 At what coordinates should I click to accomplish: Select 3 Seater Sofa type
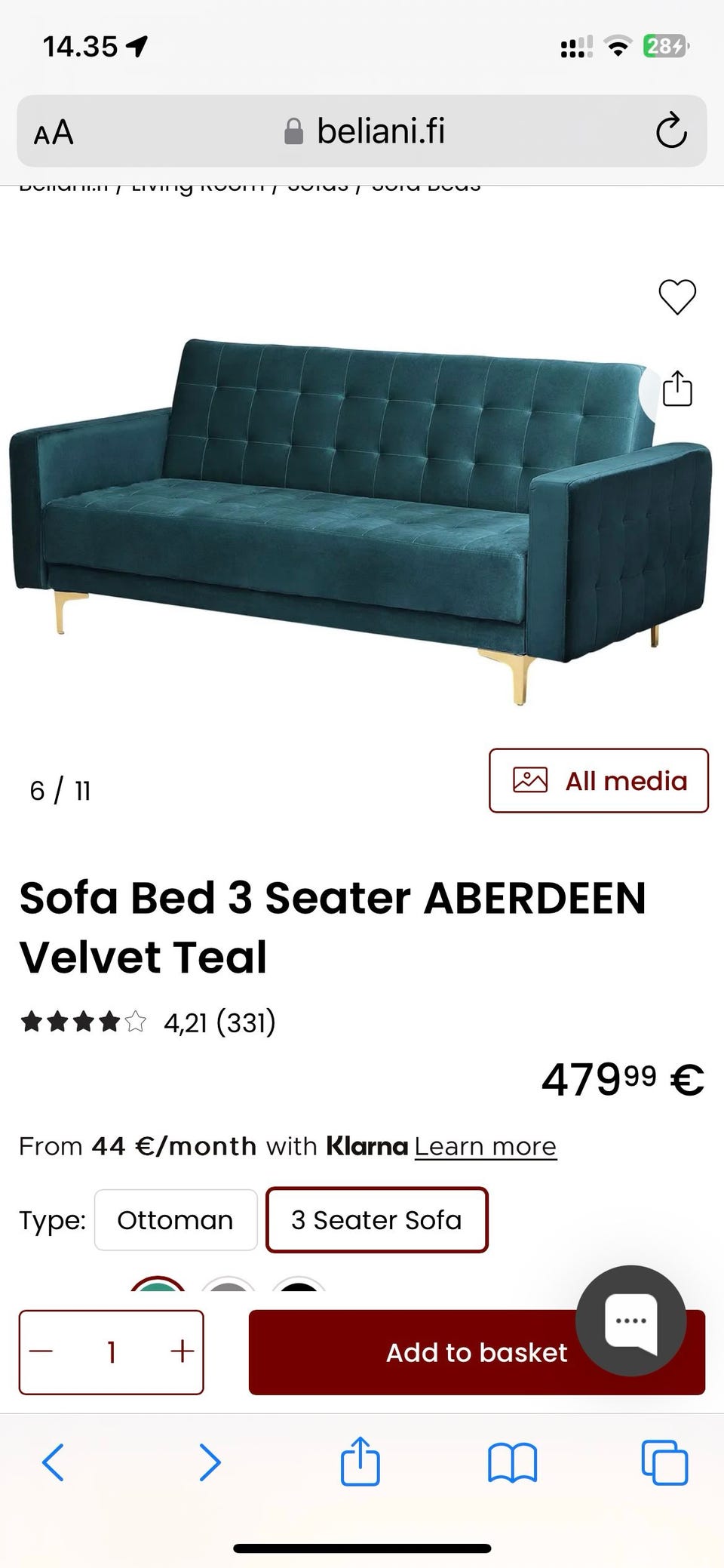[377, 1220]
